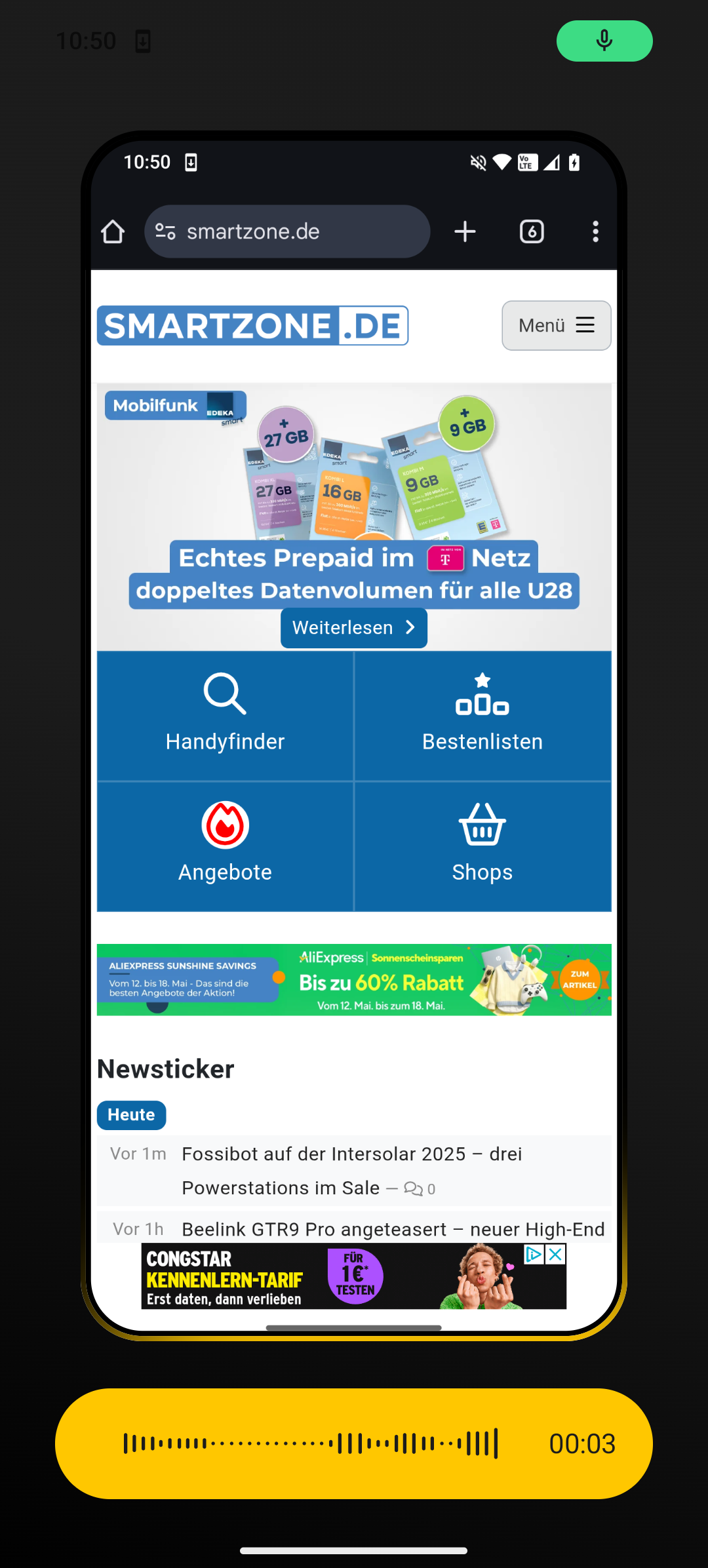Open the AliExpress Sunshine Savings banner
The height and width of the screenshot is (1568, 708).
pos(354,980)
